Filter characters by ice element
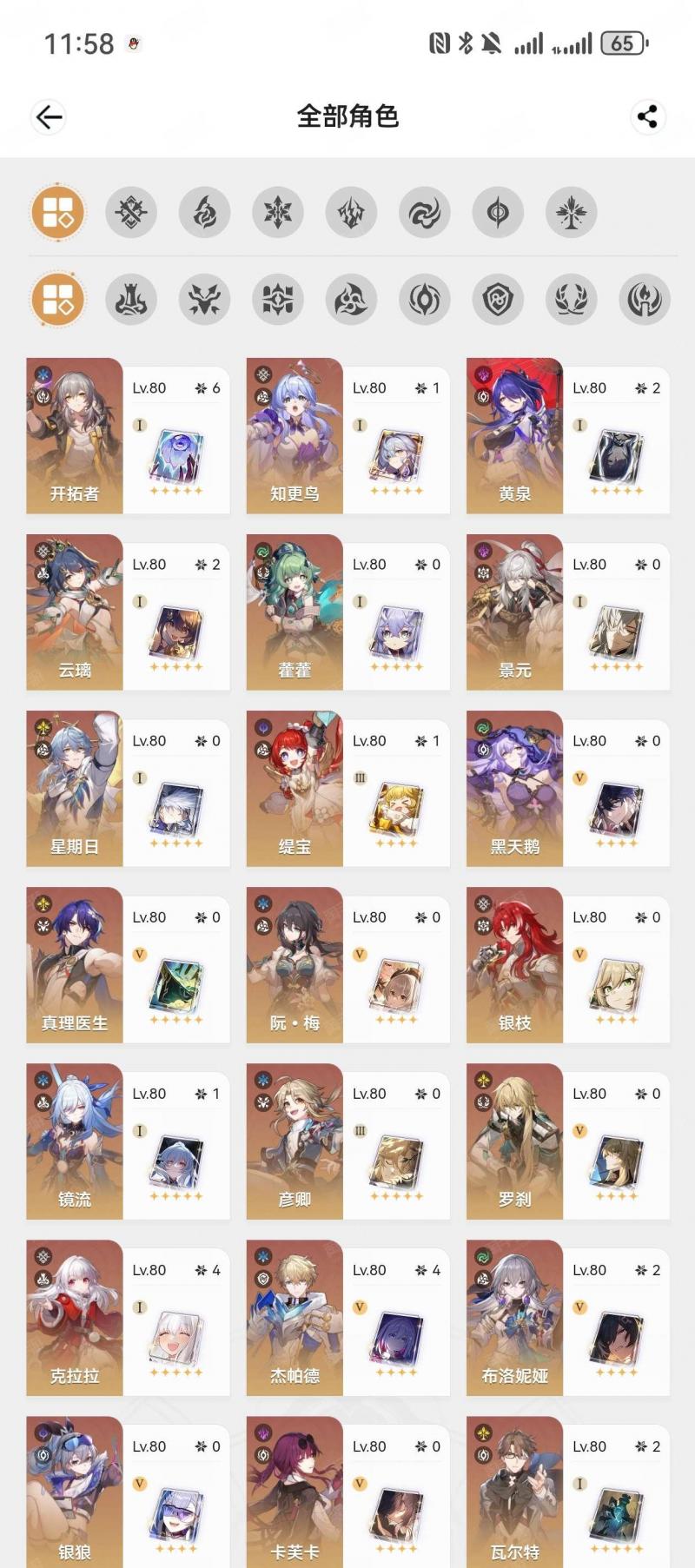 278,212
